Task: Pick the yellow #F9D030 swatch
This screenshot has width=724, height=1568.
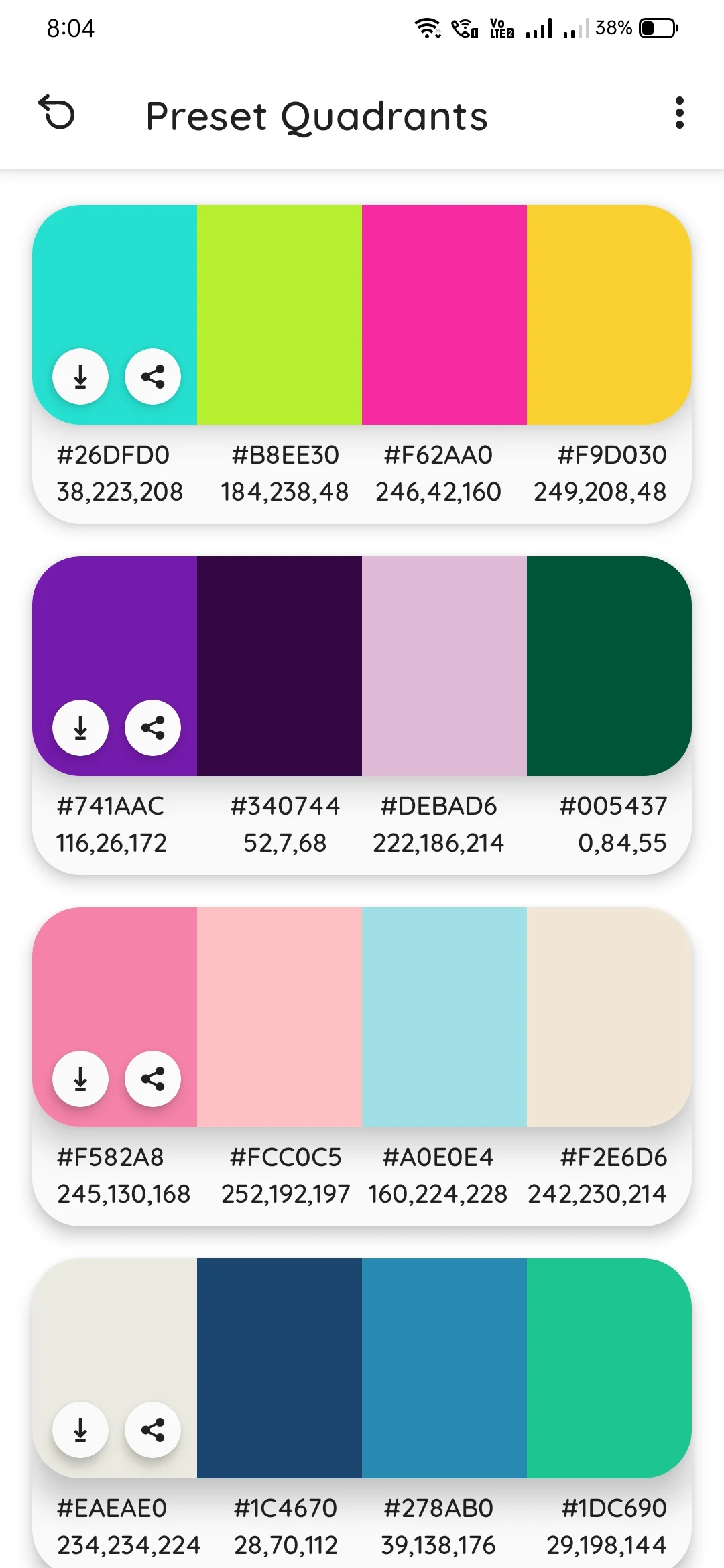Action: (609, 315)
